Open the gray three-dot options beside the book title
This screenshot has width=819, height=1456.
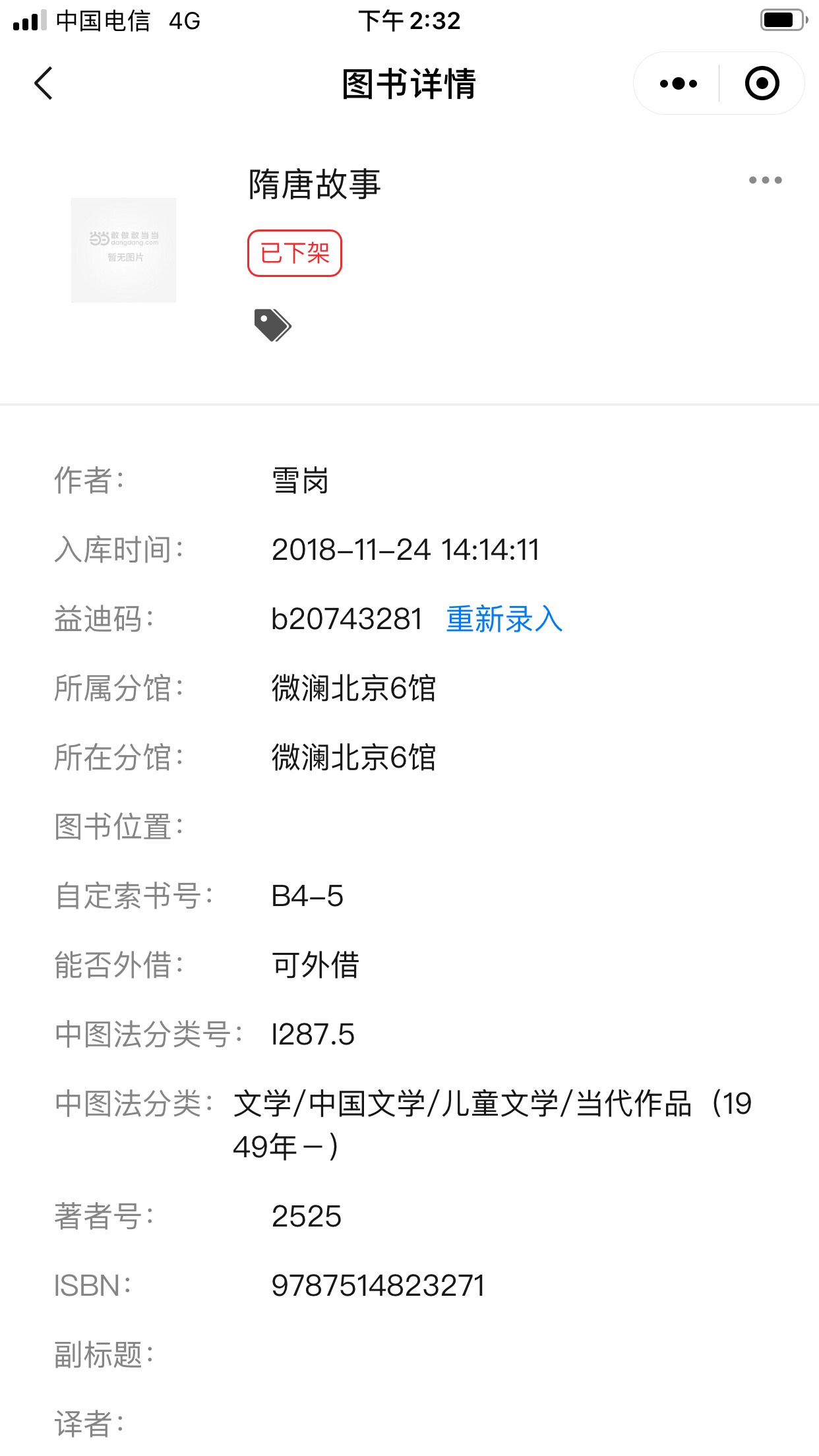[765, 180]
